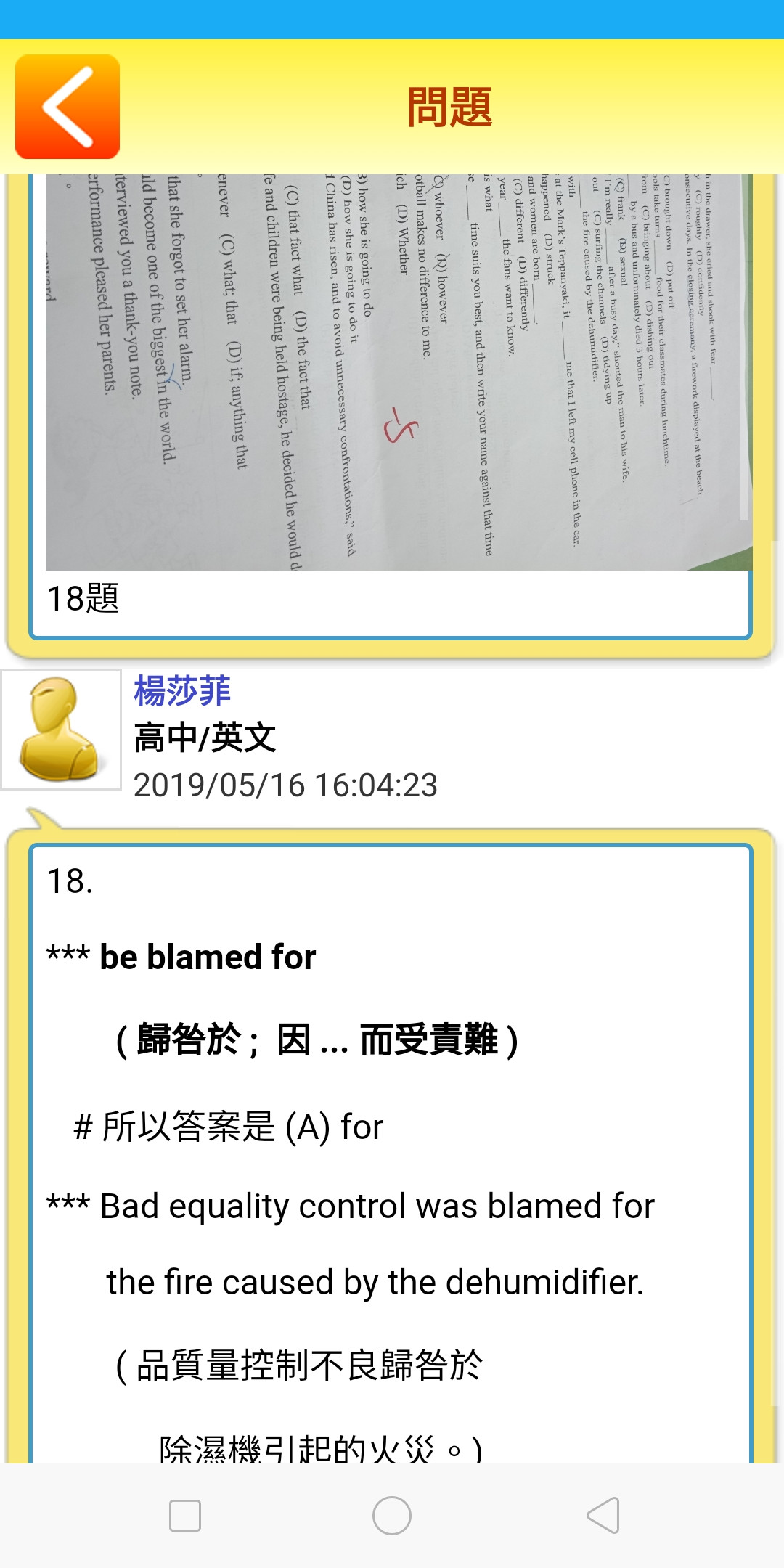This screenshot has width=784, height=1568.
Task: Tap the system home button
Action: (392, 1516)
